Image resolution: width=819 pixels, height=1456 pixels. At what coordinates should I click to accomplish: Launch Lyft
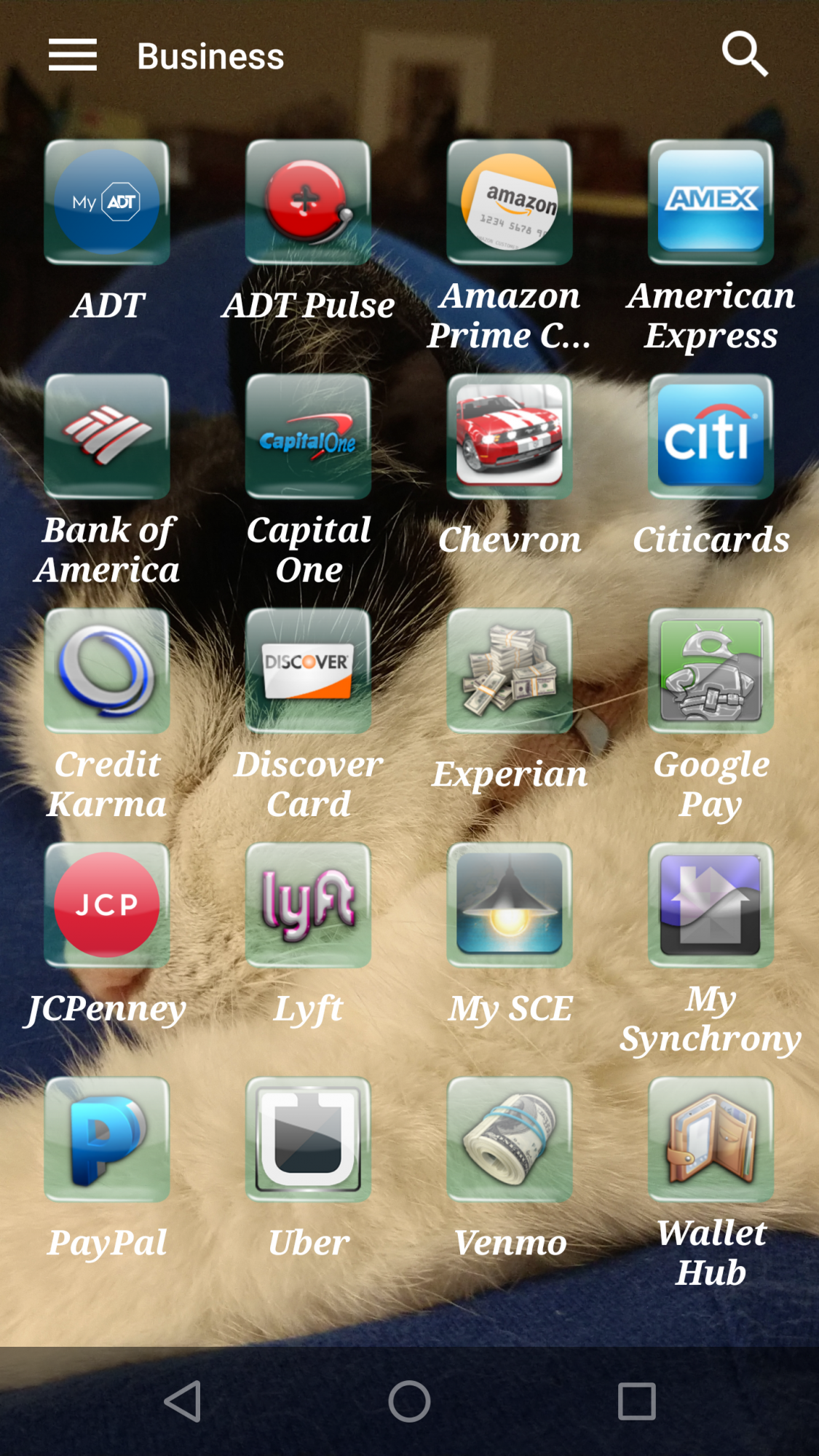(309, 906)
